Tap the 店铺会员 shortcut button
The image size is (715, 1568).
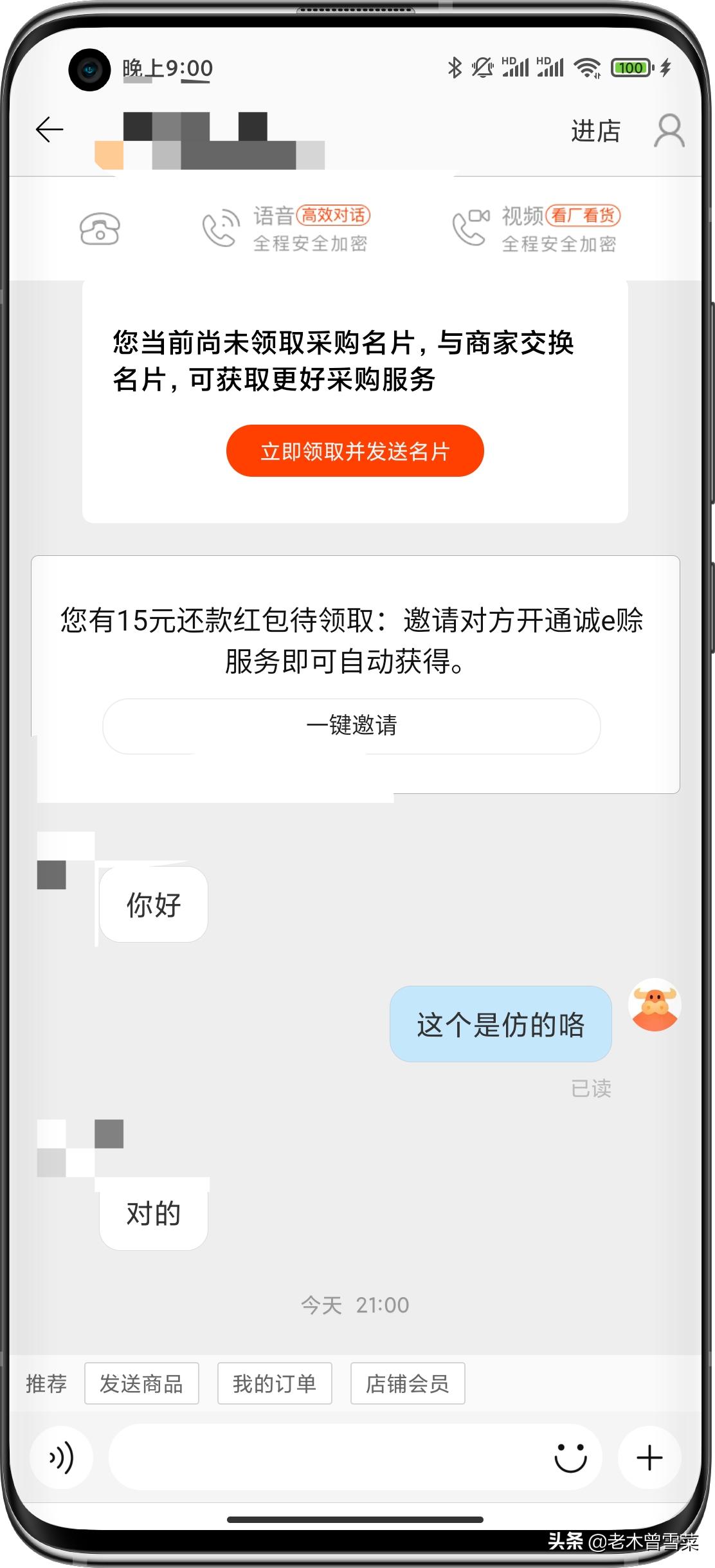pyautogui.click(x=407, y=1382)
